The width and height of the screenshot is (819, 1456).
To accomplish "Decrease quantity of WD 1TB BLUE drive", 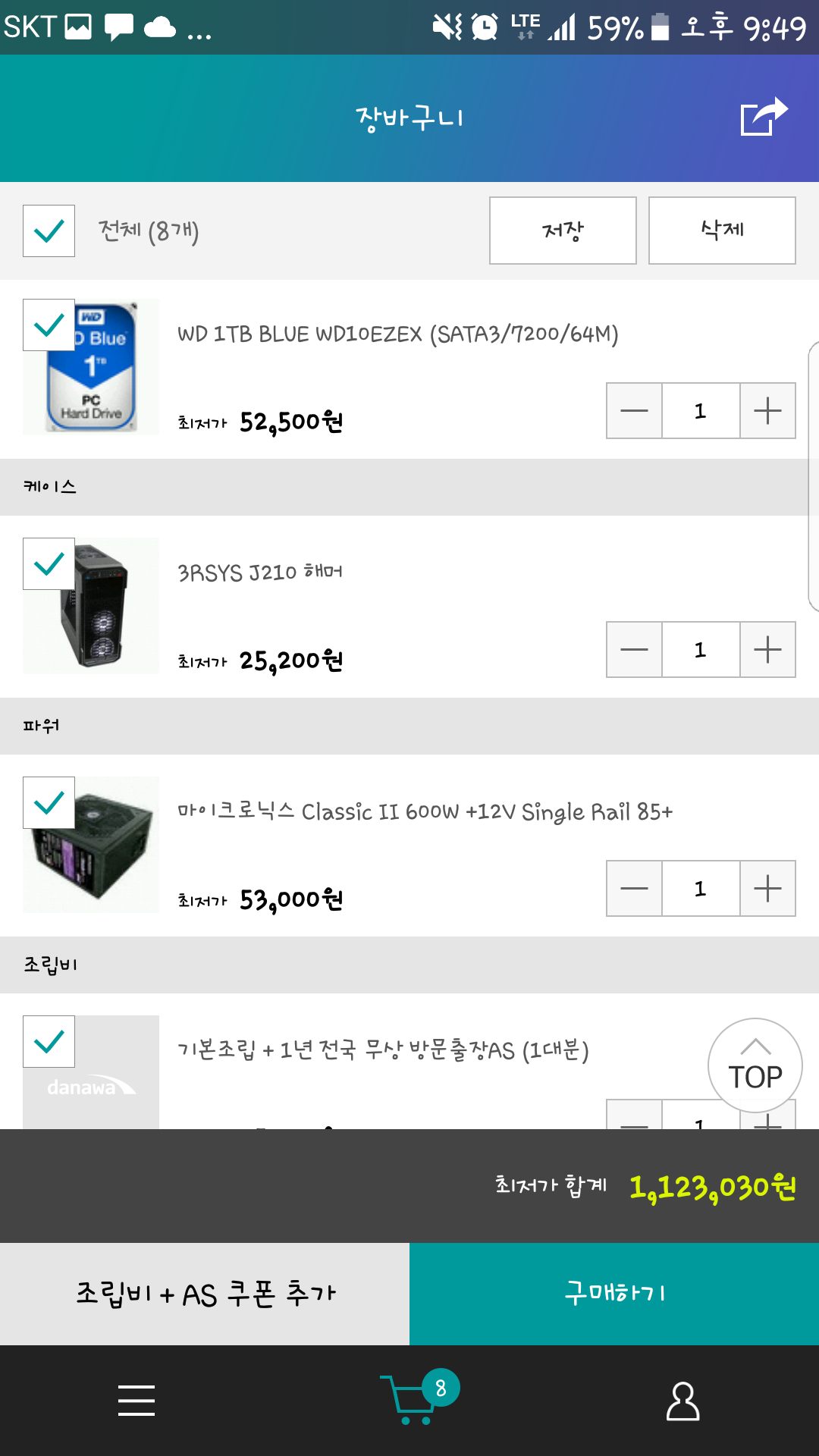I will 634,411.
